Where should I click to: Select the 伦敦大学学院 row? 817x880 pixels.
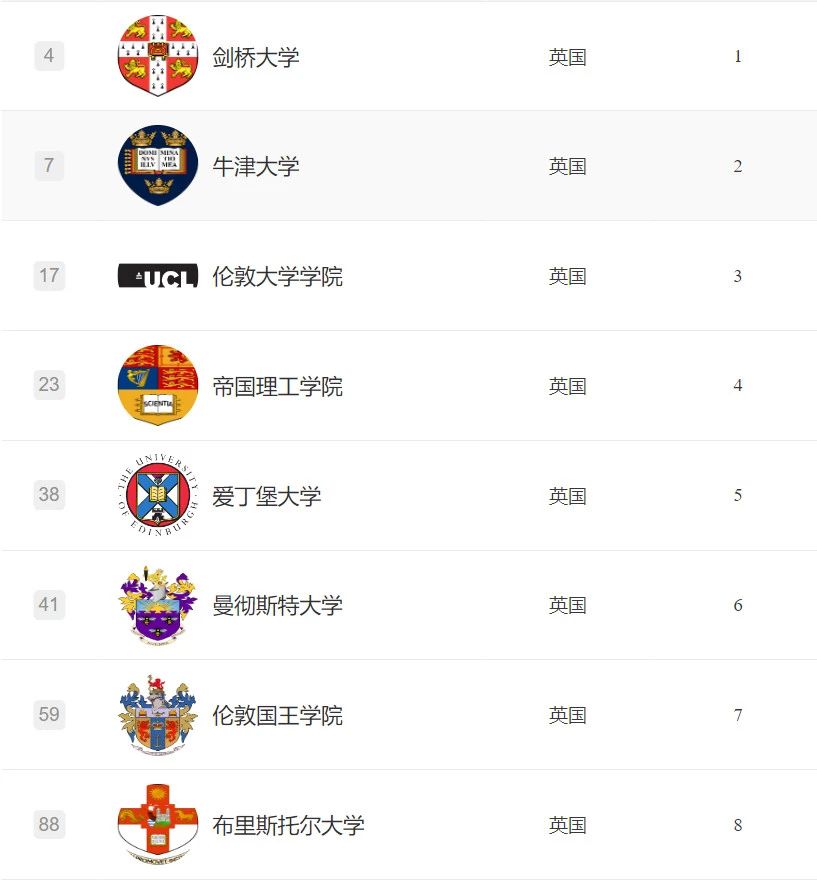[x=277, y=277]
